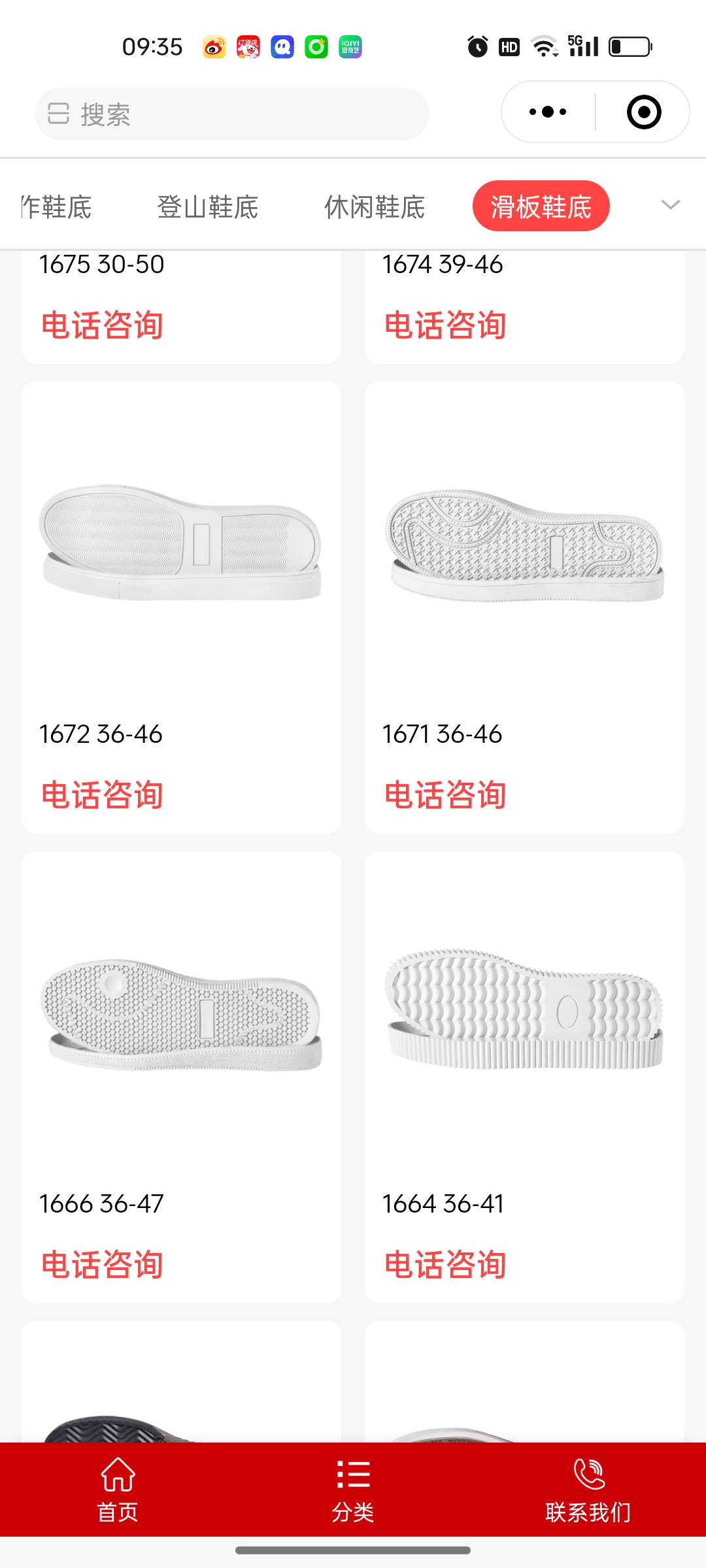
Task: Open the 联系我们 contact tab
Action: coord(588,1489)
